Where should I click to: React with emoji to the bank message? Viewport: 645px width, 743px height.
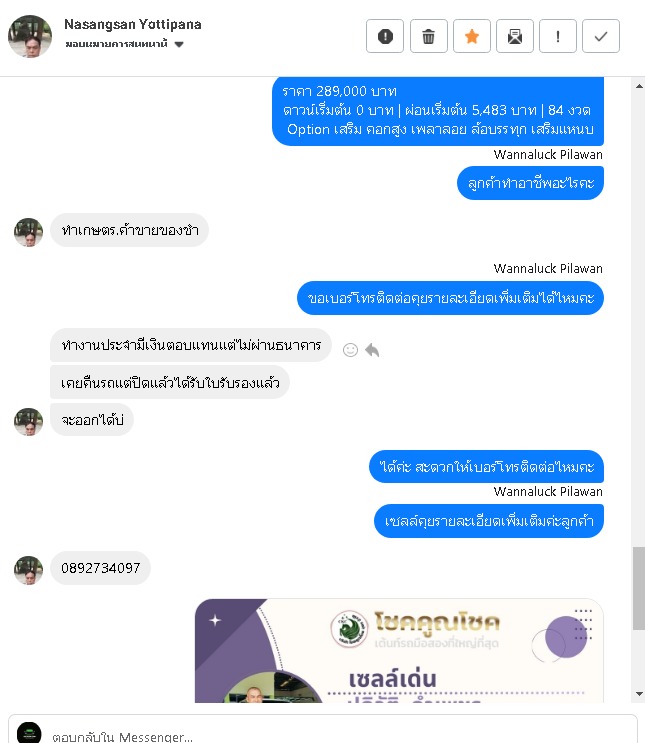click(350, 350)
